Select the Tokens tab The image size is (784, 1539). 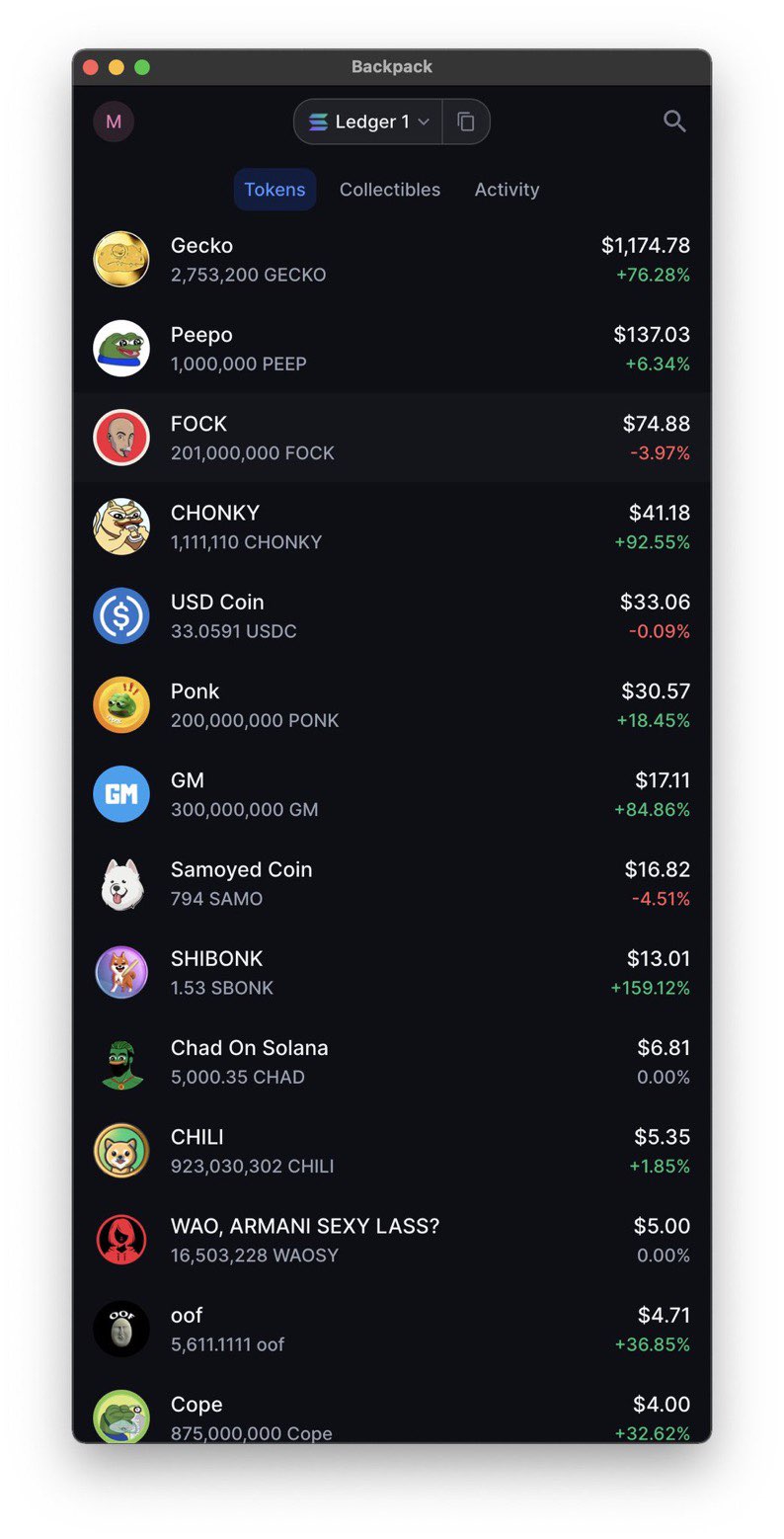coord(274,190)
